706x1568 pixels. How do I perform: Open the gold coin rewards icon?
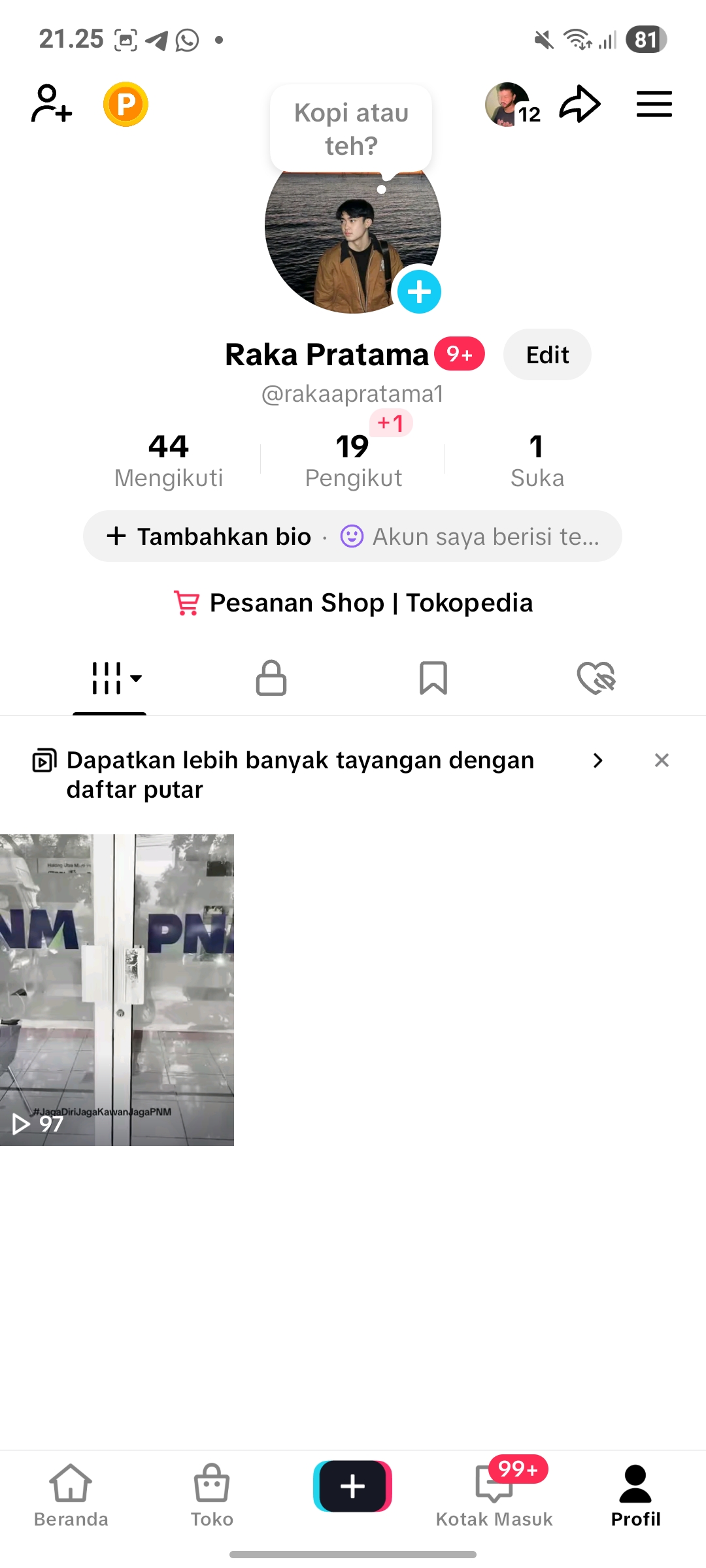pyautogui.click(x=126, y=104)
